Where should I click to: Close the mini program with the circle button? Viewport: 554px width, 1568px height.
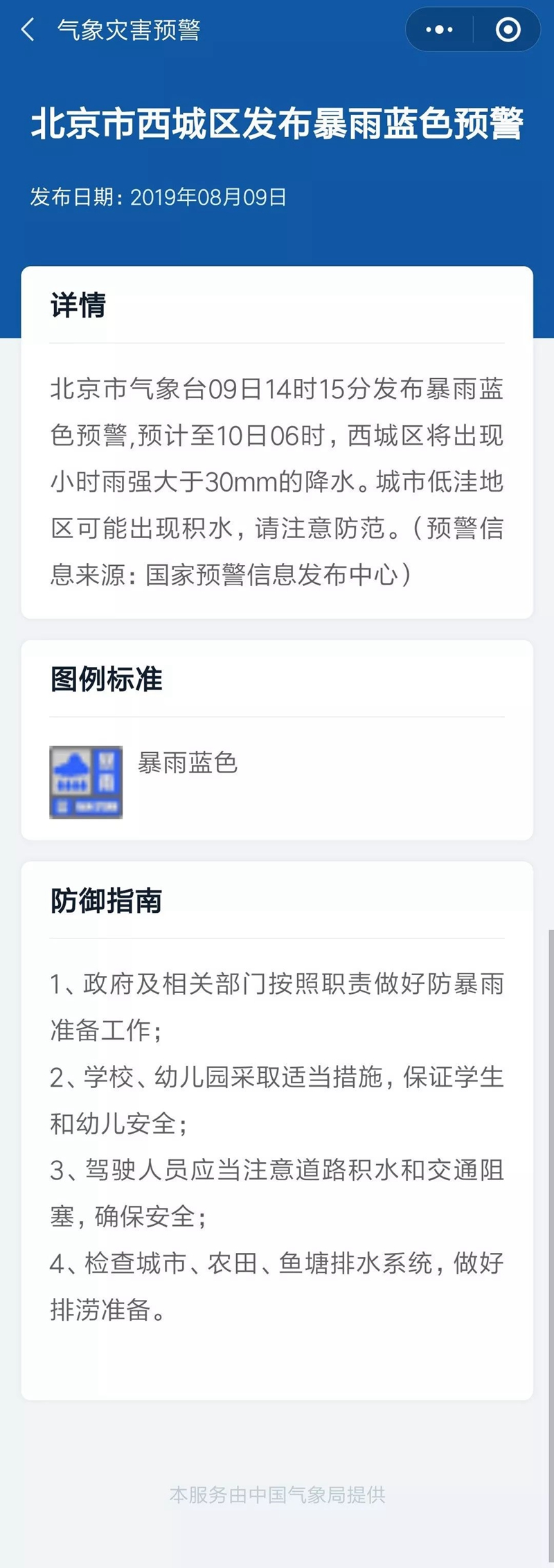point(508,30)
